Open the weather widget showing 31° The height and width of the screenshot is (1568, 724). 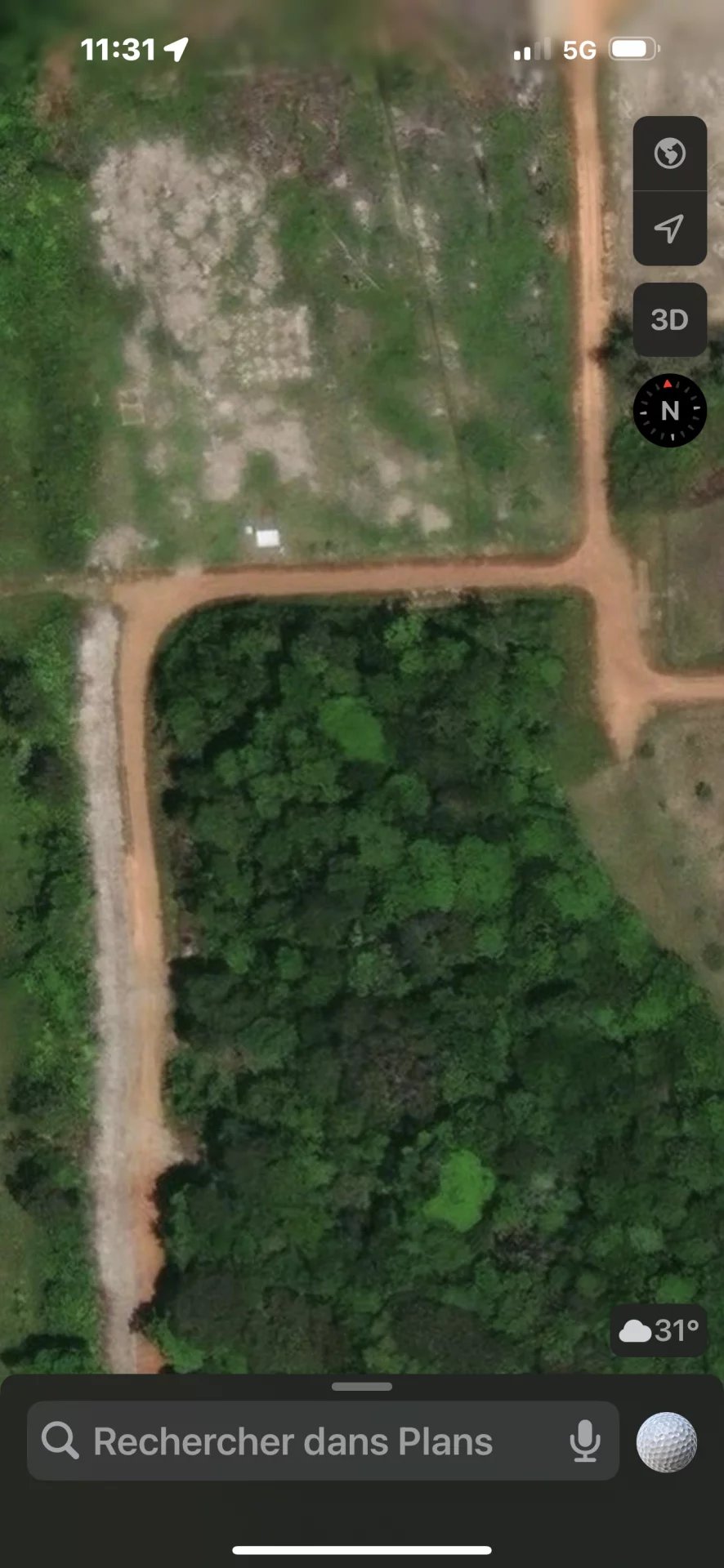click(659, 1330)
